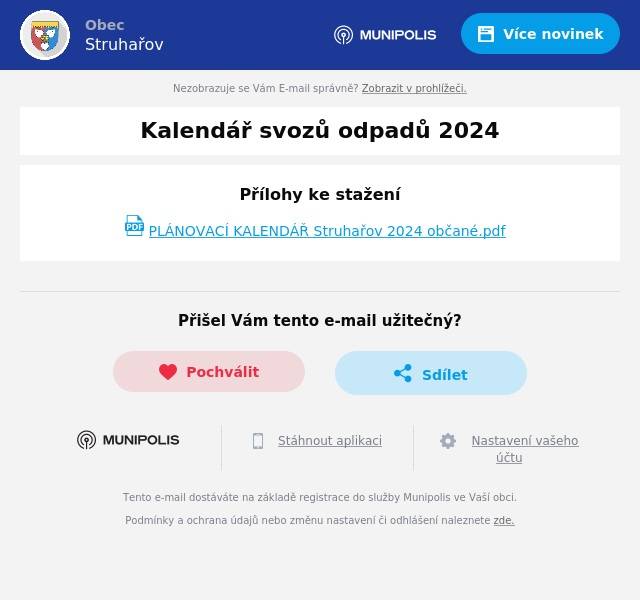Open Nastavení vašeho účtu link

pyautogui.click(x=523, y=449)
